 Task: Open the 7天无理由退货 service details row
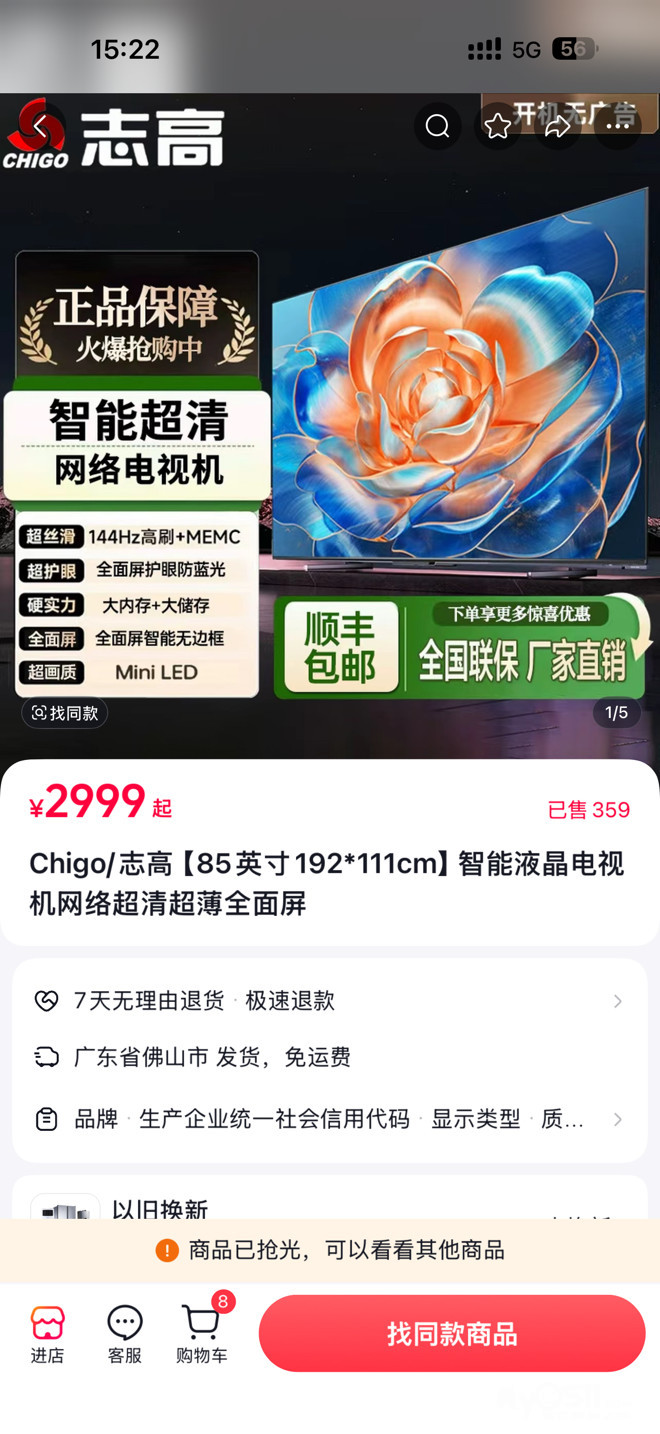[x=330, y=1001]
